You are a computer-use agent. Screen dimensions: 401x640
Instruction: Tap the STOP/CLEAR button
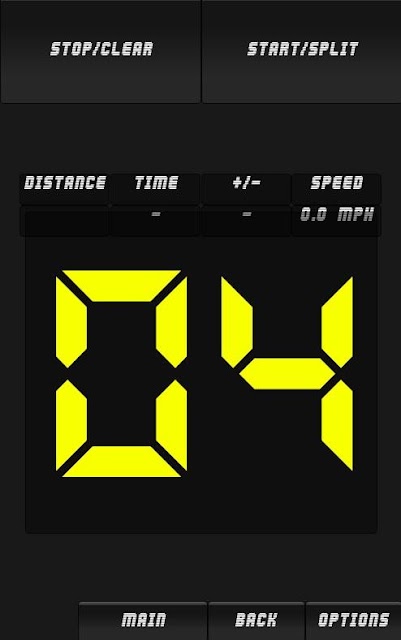pyautogui.click(x=101, y=51)
